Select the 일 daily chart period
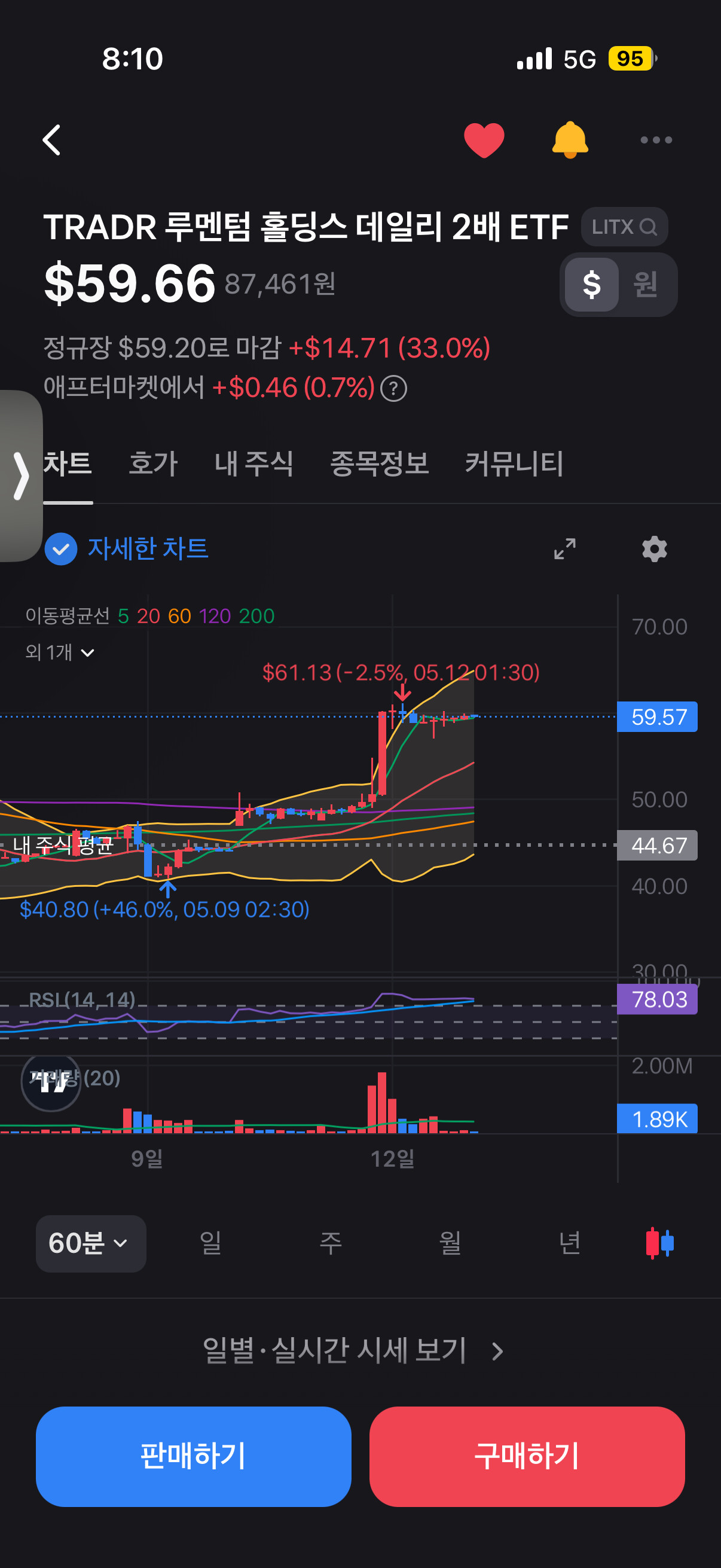721x1568 pixels. pos(210,1243)
